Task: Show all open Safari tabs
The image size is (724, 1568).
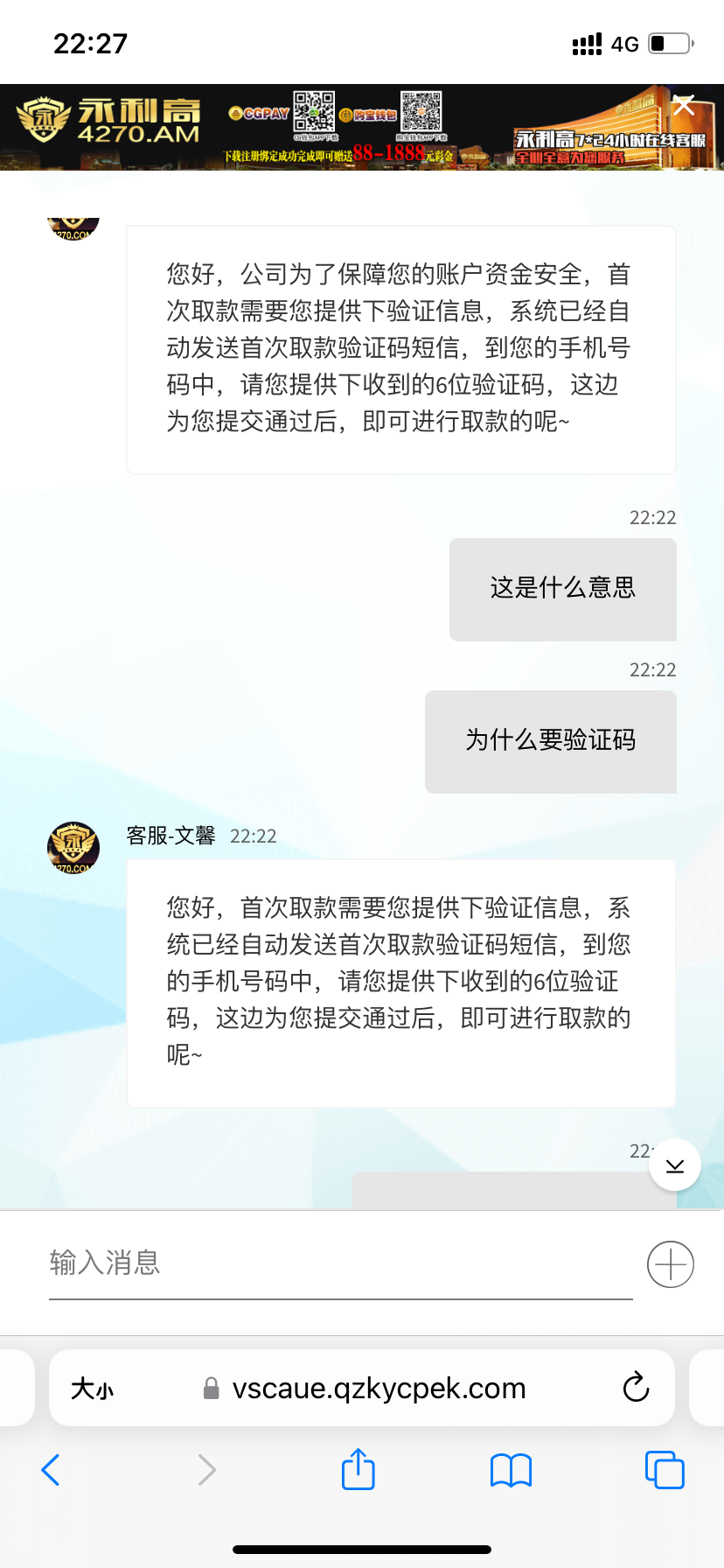Action: tap(664, 1470)
